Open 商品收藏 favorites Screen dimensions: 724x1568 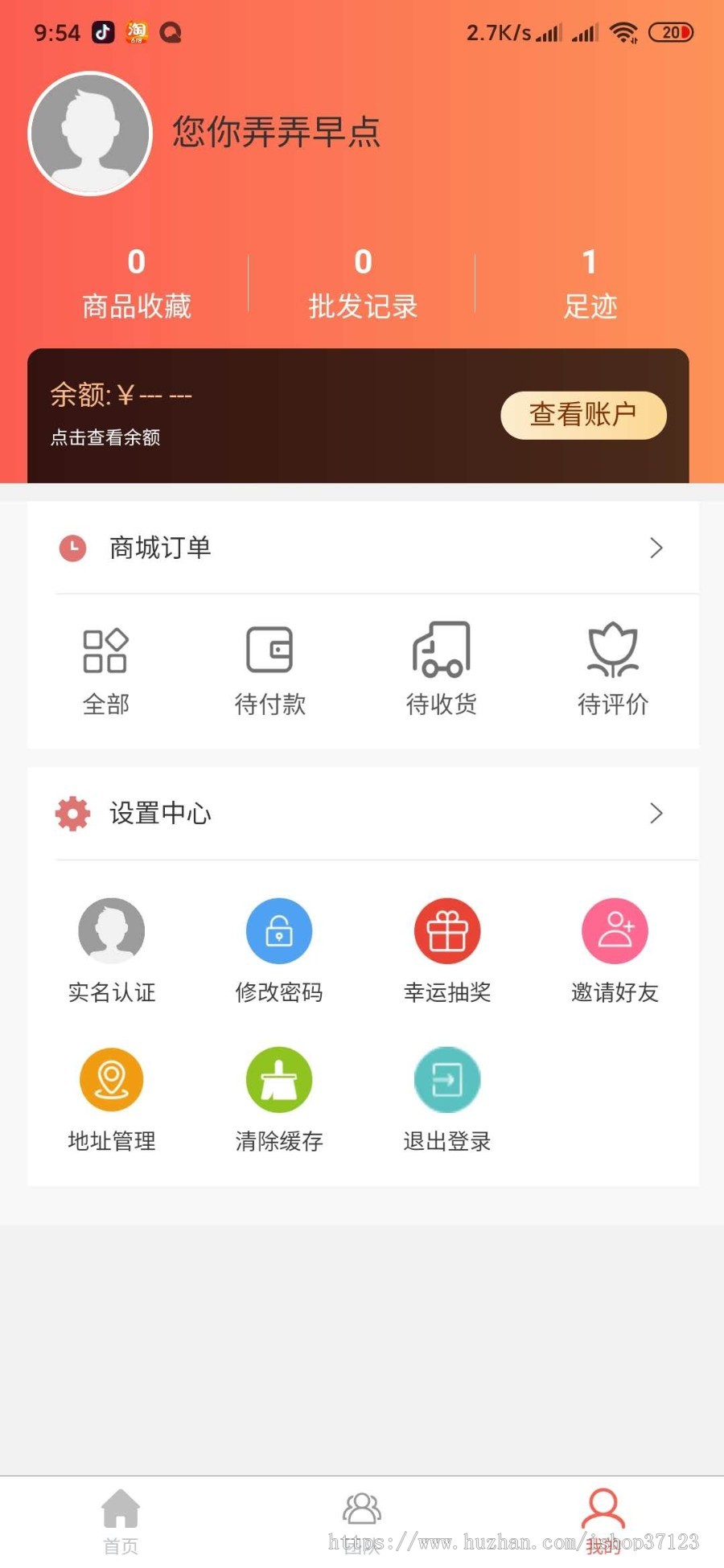pyautogui.click(x=136, y=284)
